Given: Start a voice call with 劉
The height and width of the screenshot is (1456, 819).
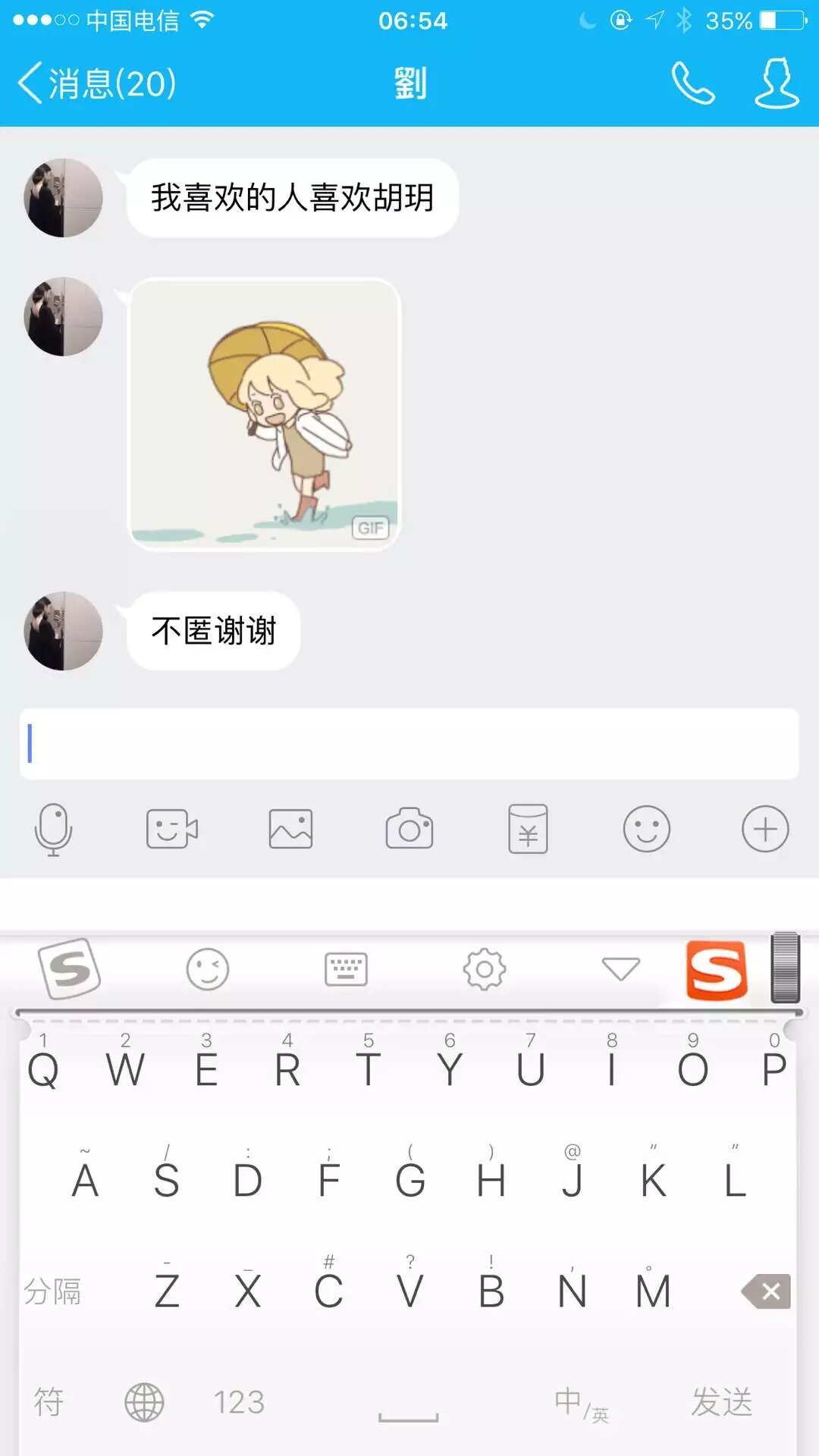Looking at the screenshot, I should [x=692, y=83].
